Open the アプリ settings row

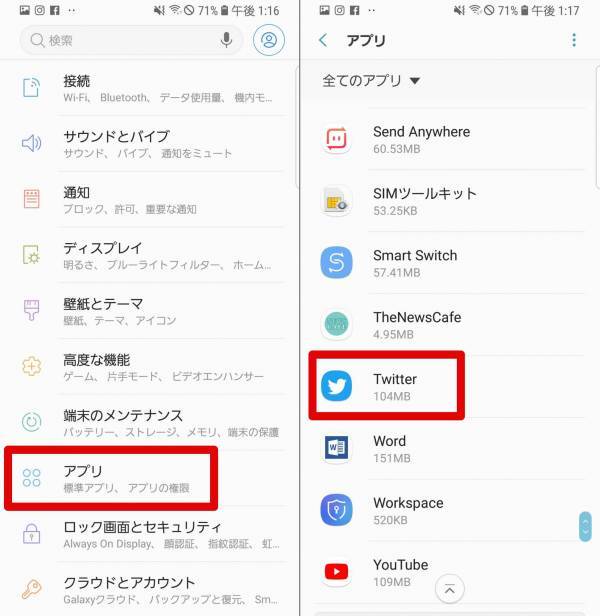(x=112, y=478)
